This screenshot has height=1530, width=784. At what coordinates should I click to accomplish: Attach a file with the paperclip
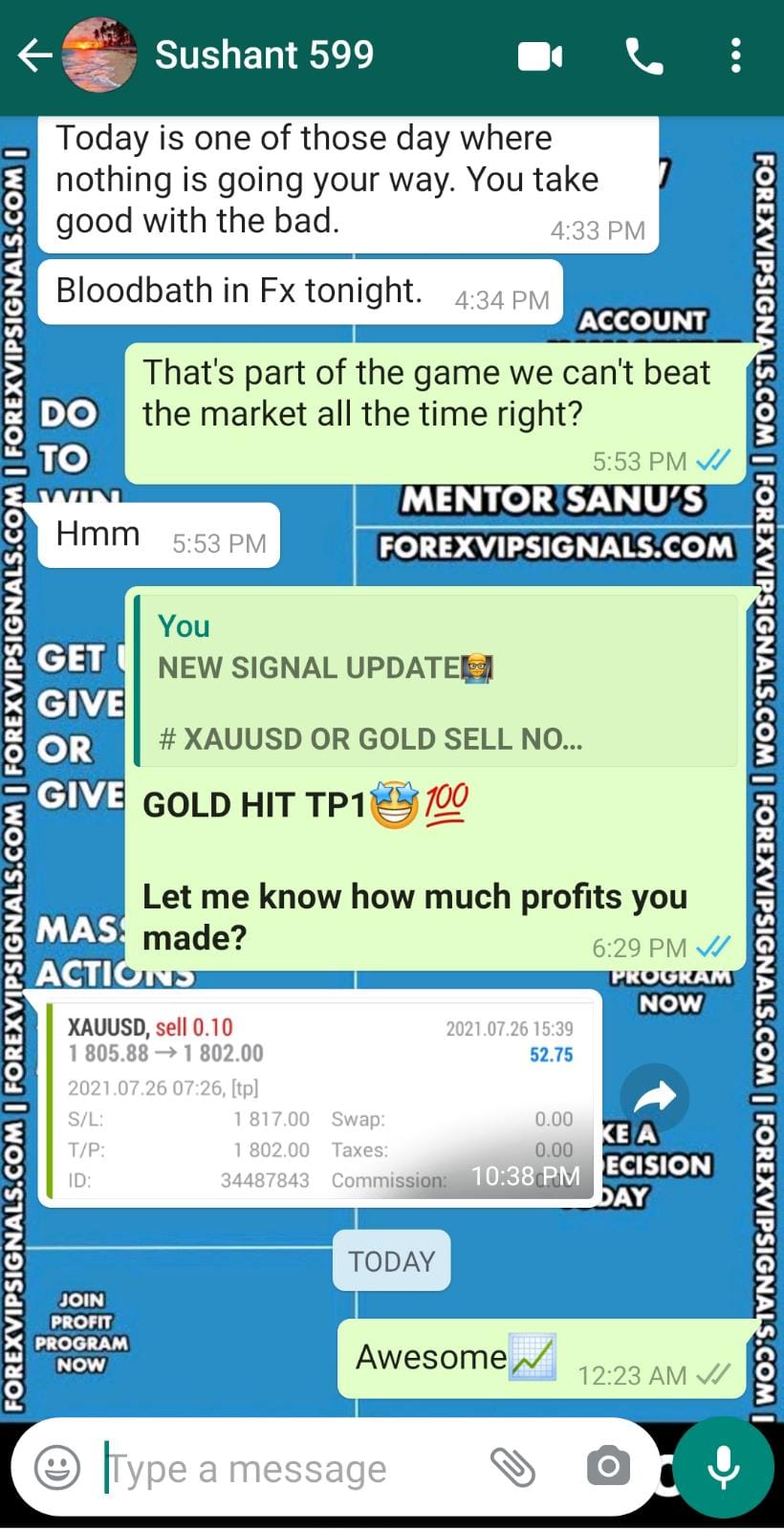[512, 1467]
